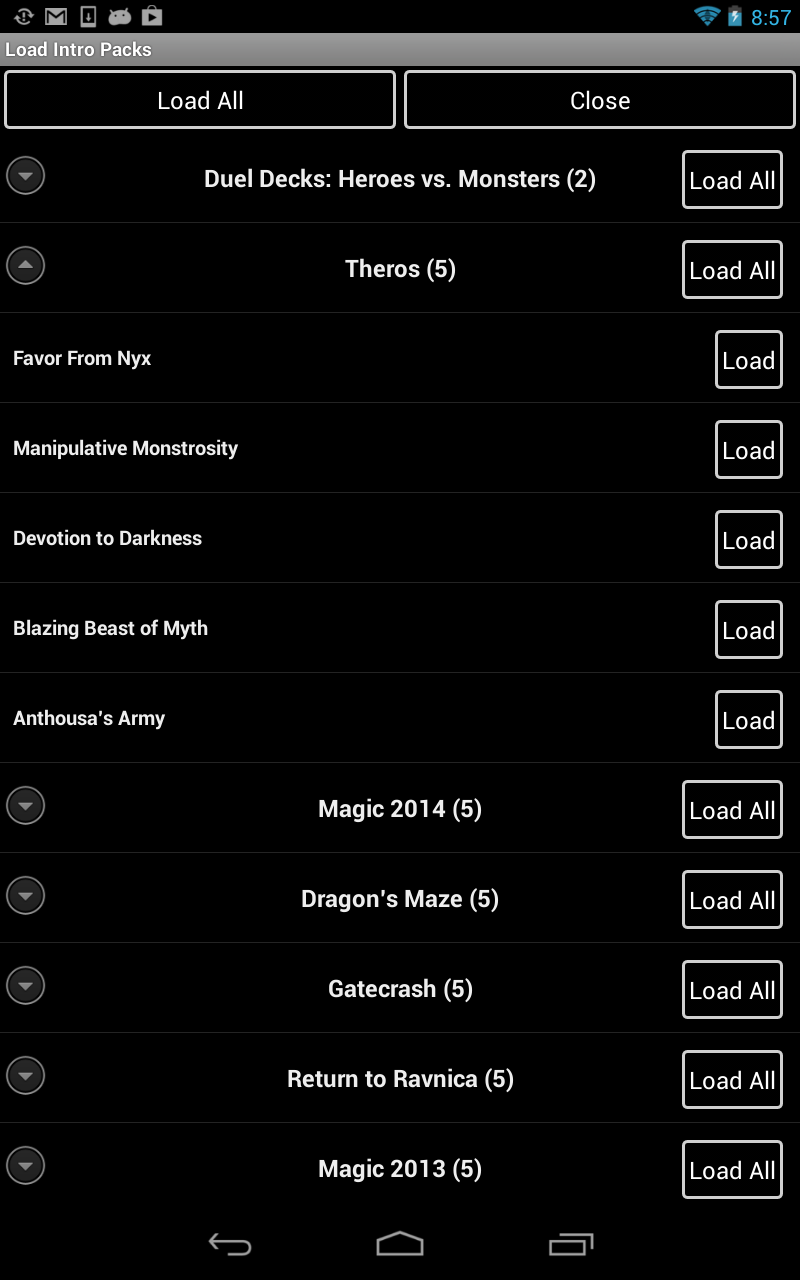Load the Manipulative Monstrosity deck
The height and width of the screenshot is (1280, 800).
point(749,450)
